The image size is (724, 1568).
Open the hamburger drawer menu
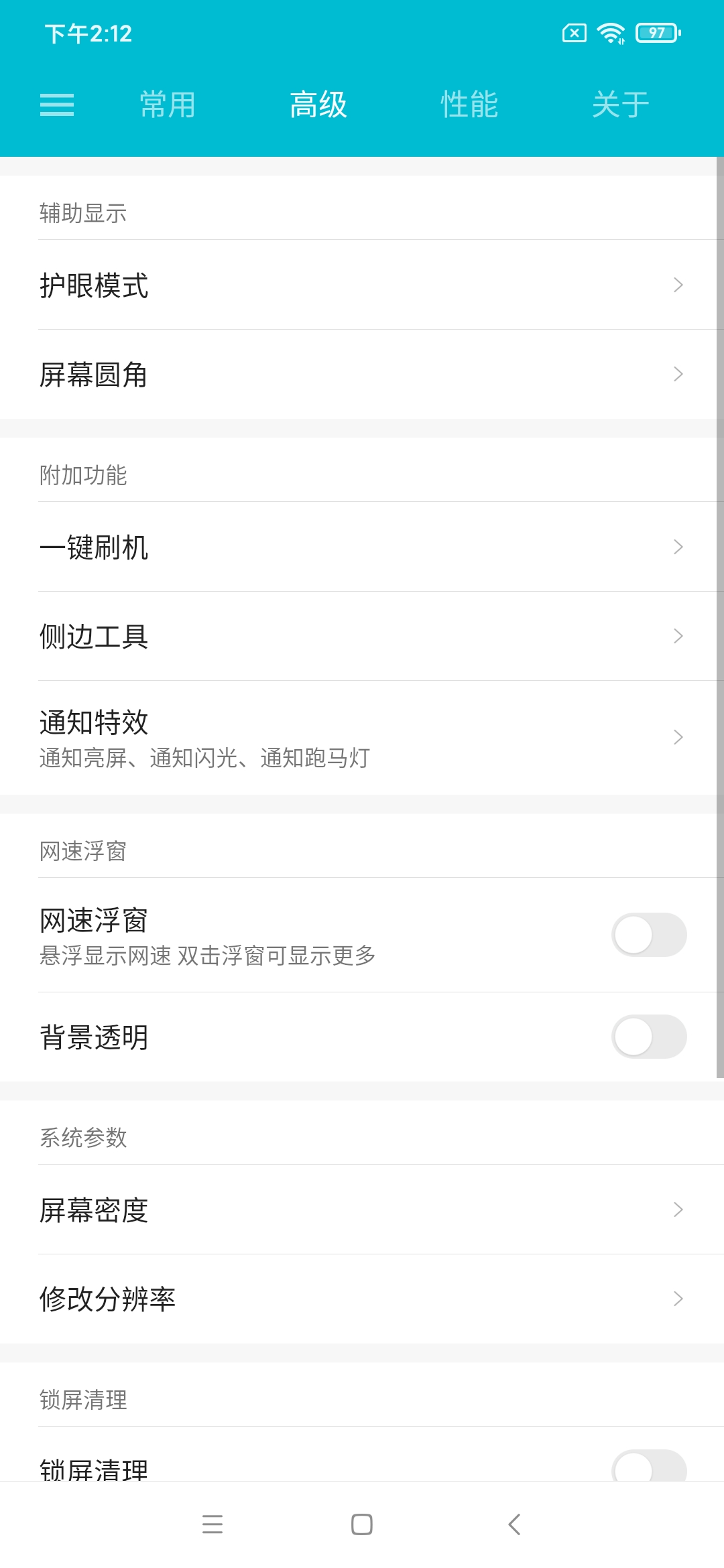tap(57, 105)
